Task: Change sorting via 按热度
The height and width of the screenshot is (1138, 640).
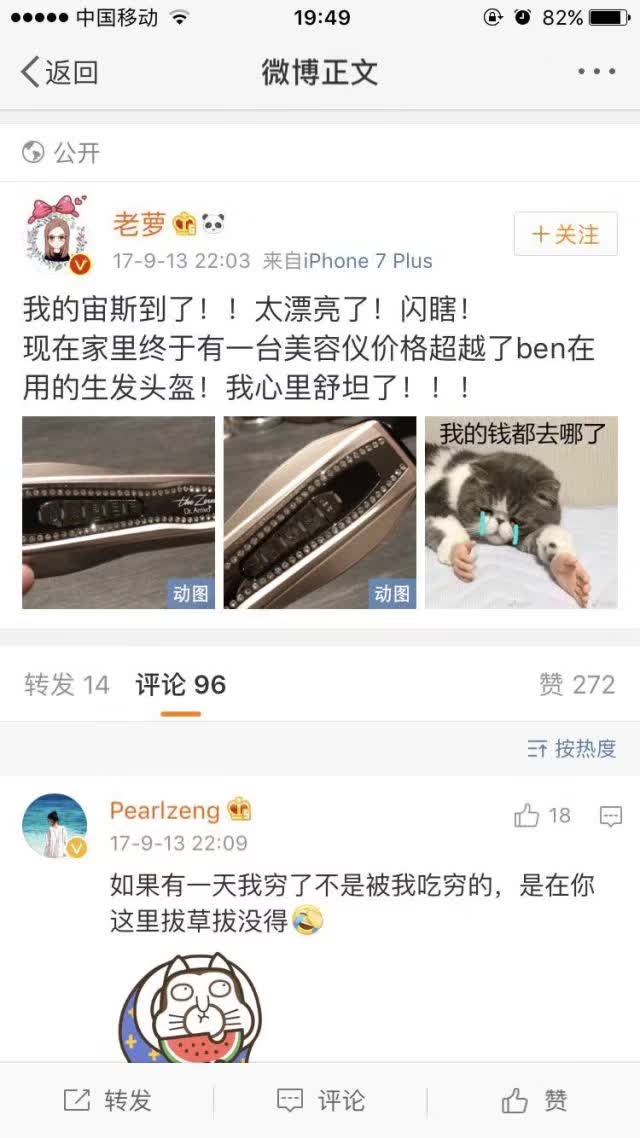Action: tap(571, 748)
